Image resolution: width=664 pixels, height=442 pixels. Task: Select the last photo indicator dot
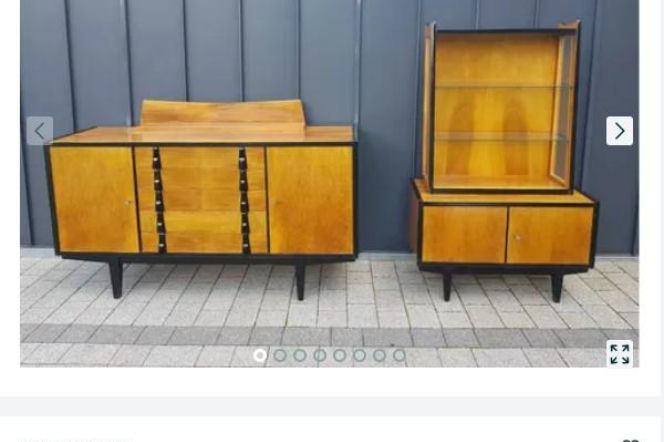point(399,355)
